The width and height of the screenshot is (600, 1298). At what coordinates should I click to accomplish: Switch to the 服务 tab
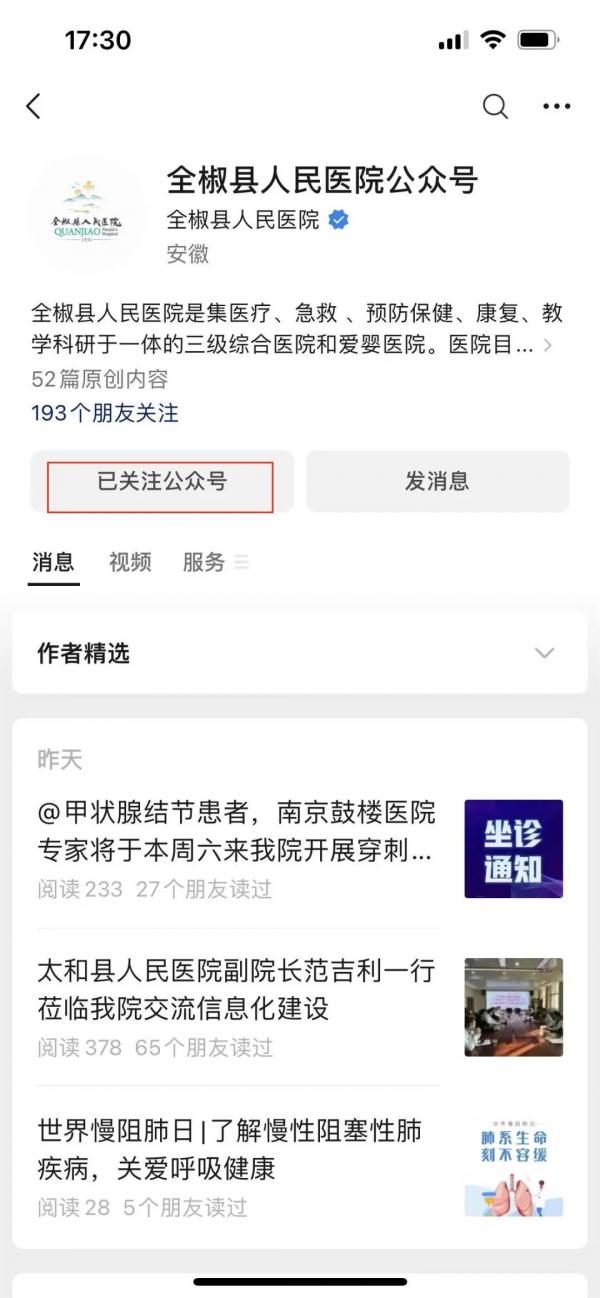pyautogui.click(x=204, y=562)
